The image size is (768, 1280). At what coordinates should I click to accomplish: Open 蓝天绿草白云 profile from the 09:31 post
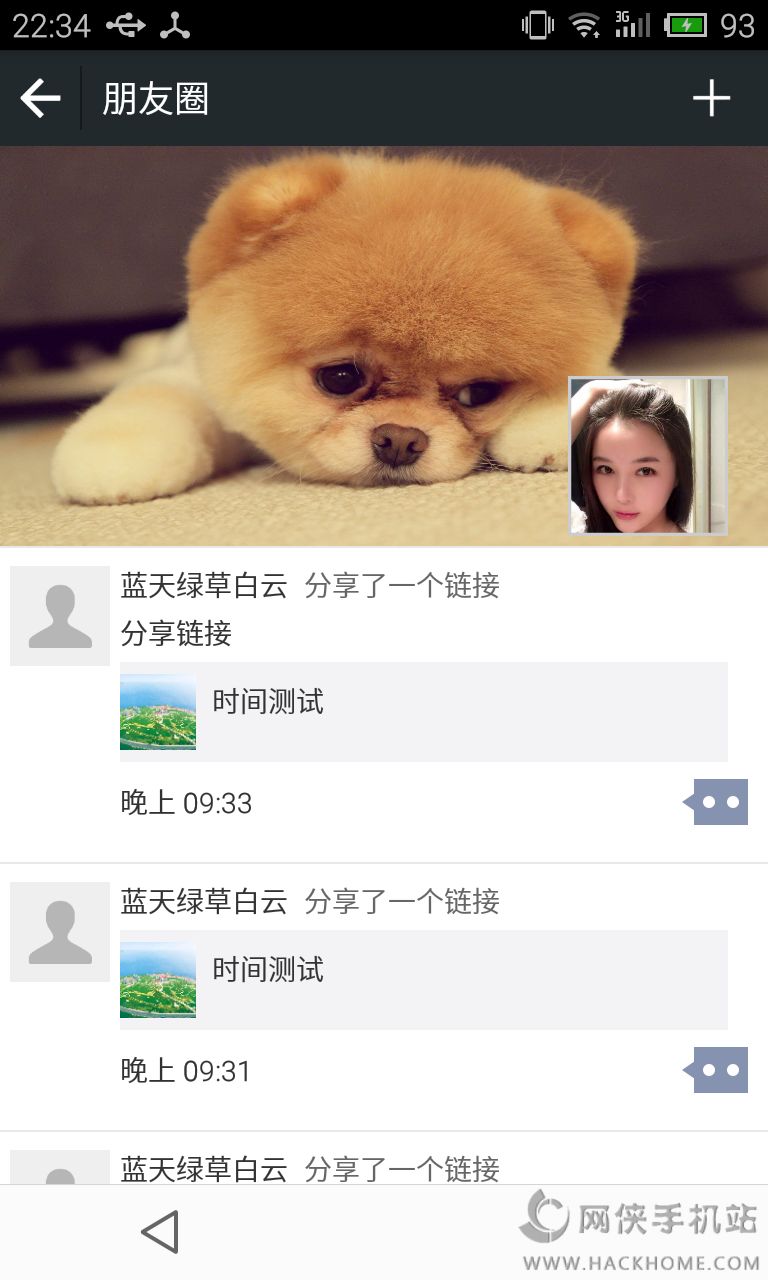[x=204, y=902]
